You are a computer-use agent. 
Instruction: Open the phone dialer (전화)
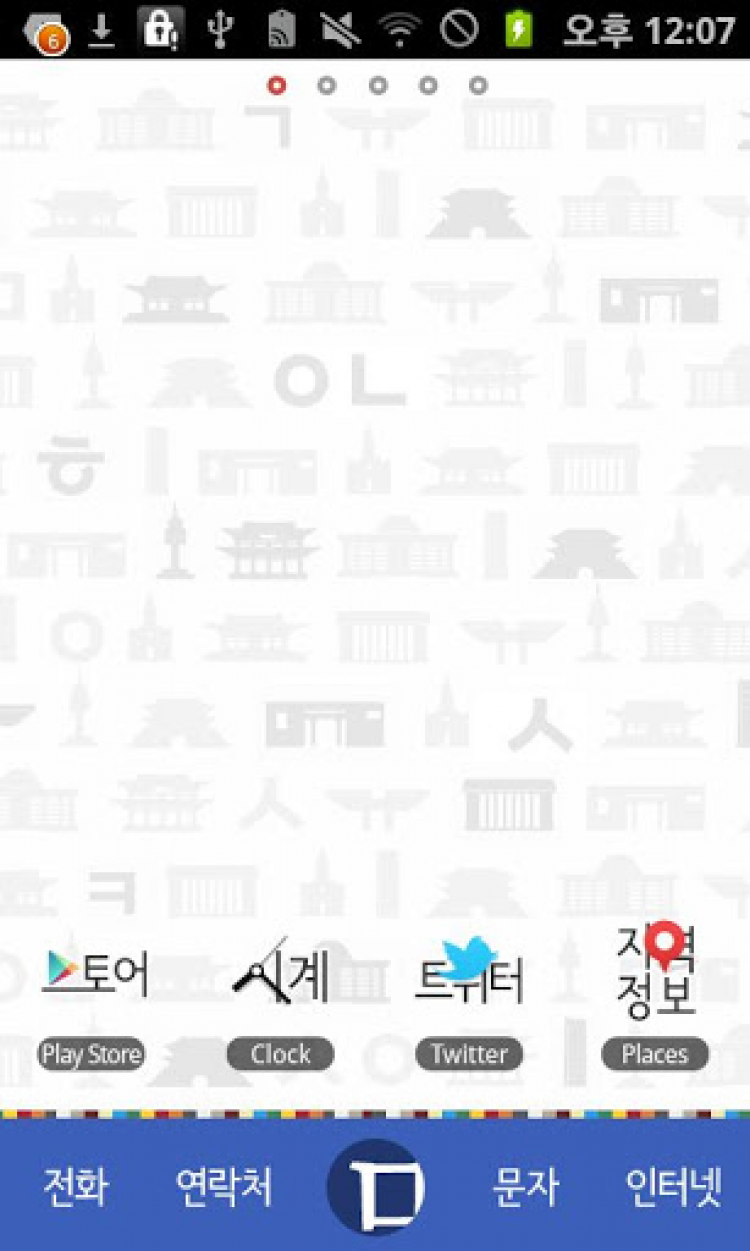[76, 1186]
